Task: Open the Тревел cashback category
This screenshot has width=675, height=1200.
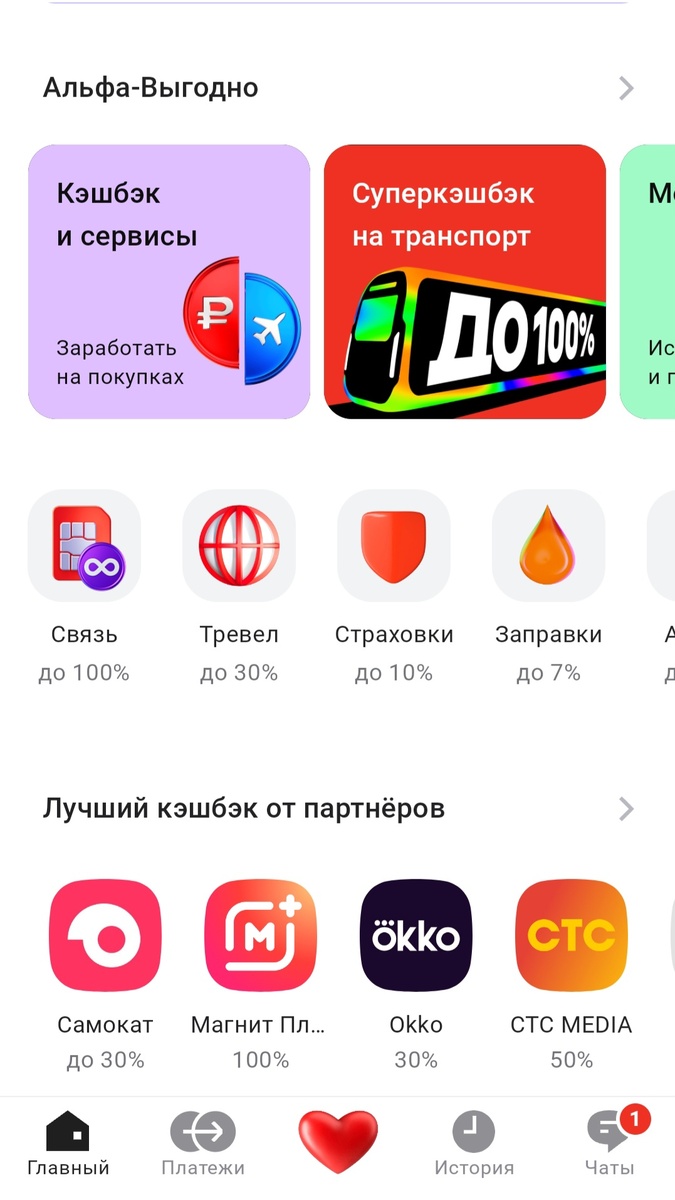Action: point(239,546)
